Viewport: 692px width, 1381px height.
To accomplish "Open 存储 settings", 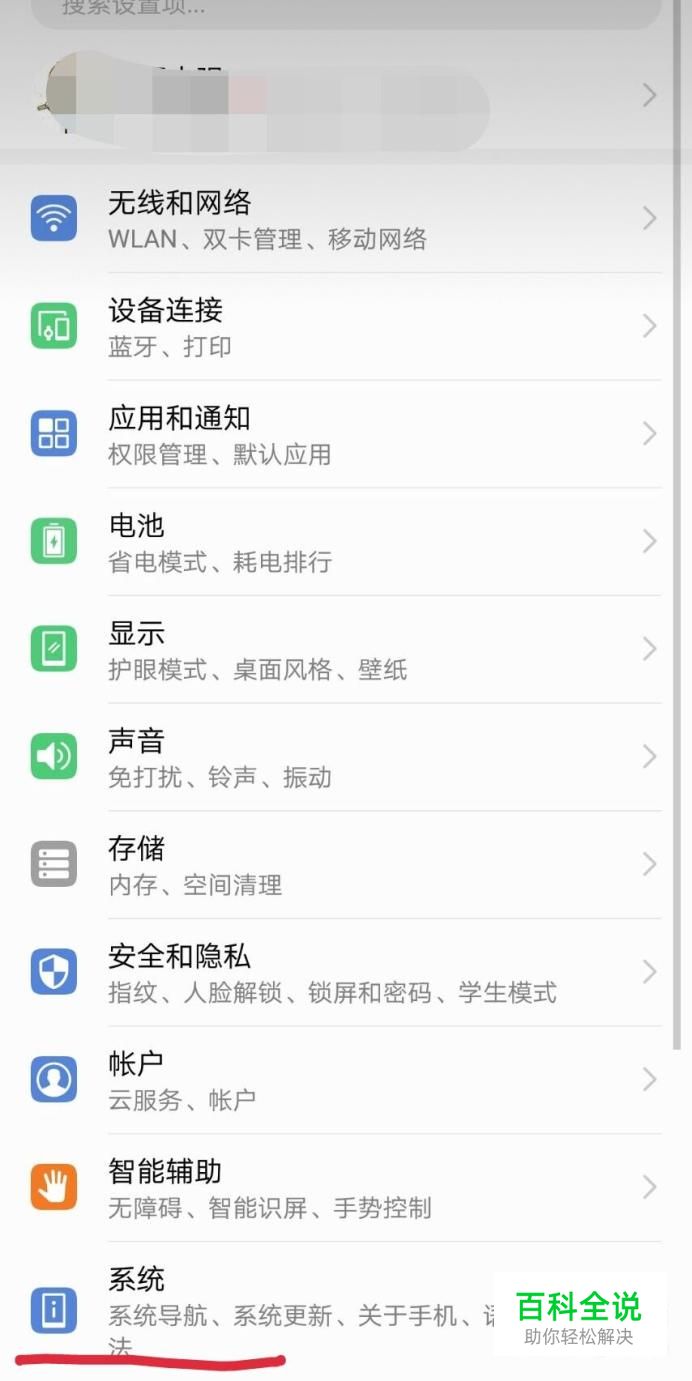I will tap(345, 866).
